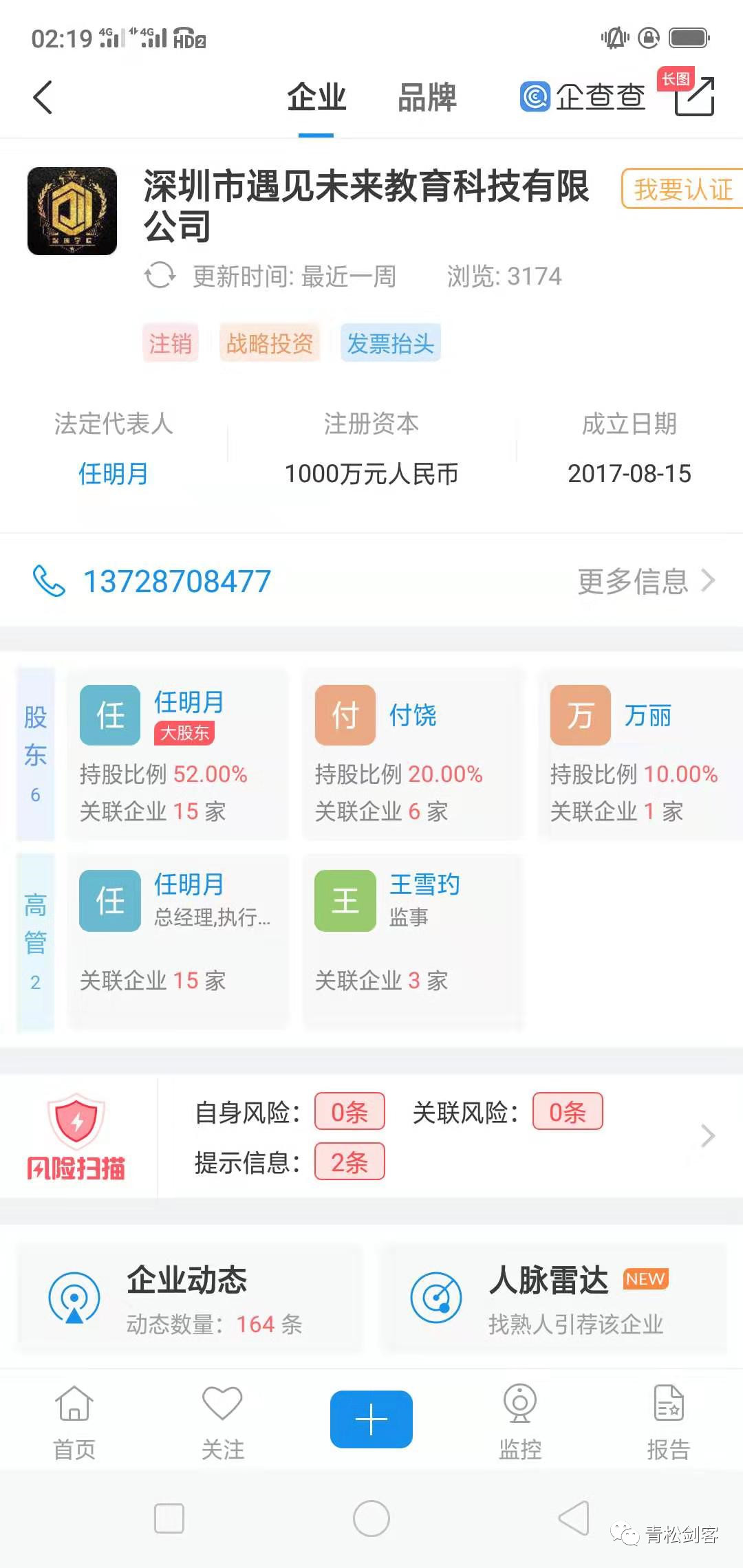Viewport: 743px width, 1568px height.
Task: Share the company page as long image
Action: [693, 96]
